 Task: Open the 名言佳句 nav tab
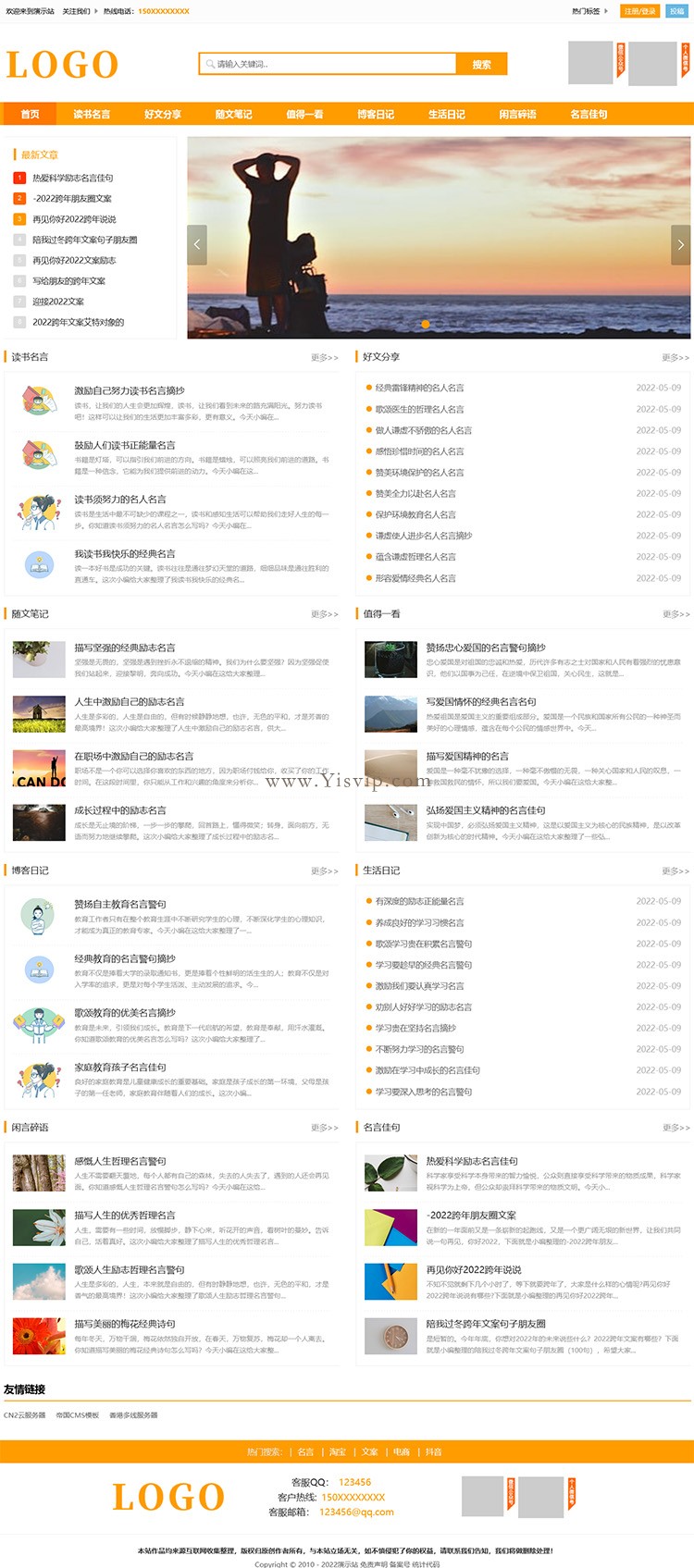click(589, 114)
